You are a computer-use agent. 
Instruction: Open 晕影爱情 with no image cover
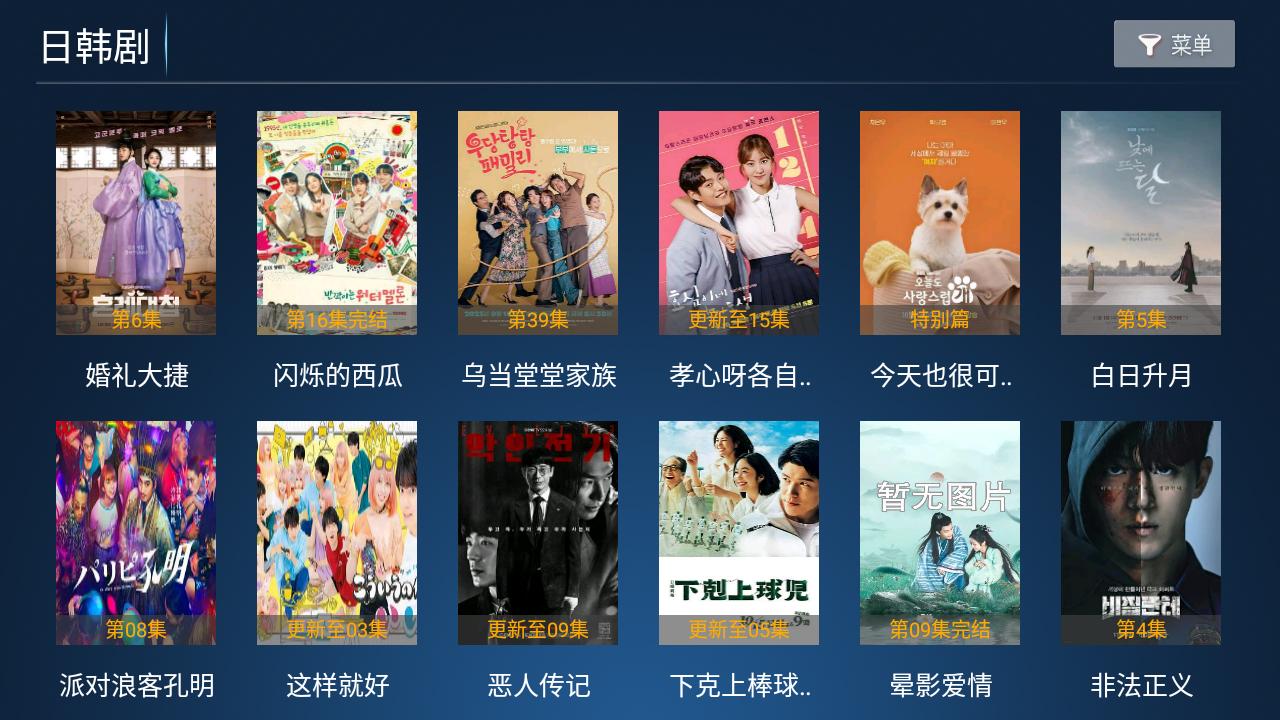(940, 533)
